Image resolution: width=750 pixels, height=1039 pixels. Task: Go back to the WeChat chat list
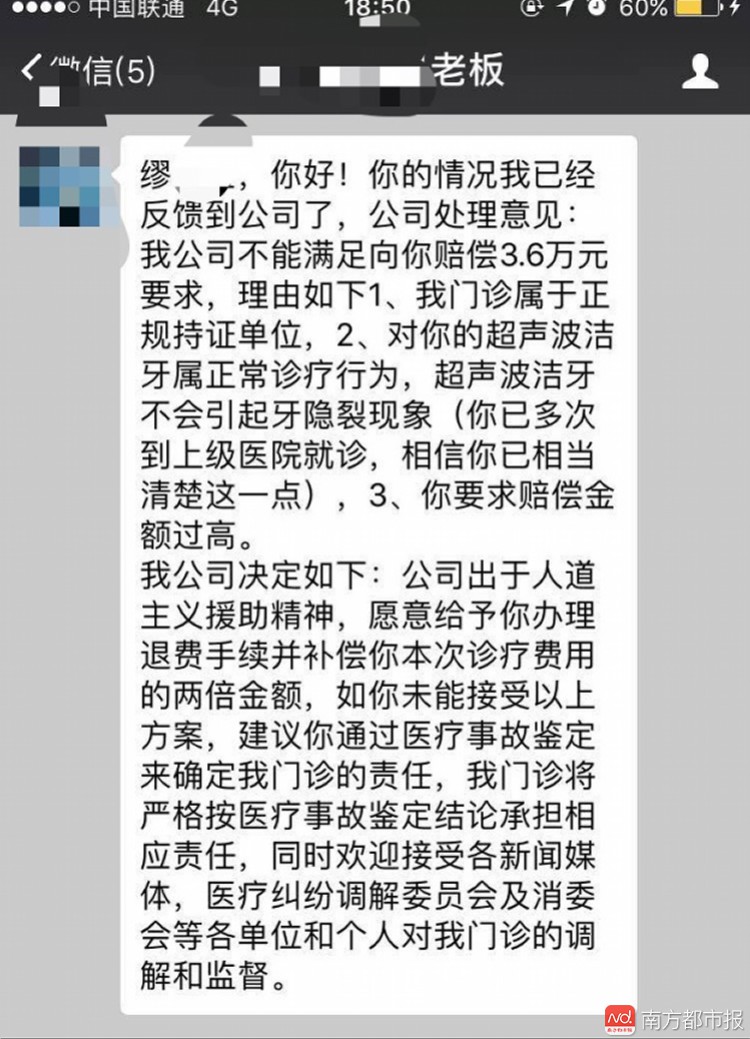(85, 70)
